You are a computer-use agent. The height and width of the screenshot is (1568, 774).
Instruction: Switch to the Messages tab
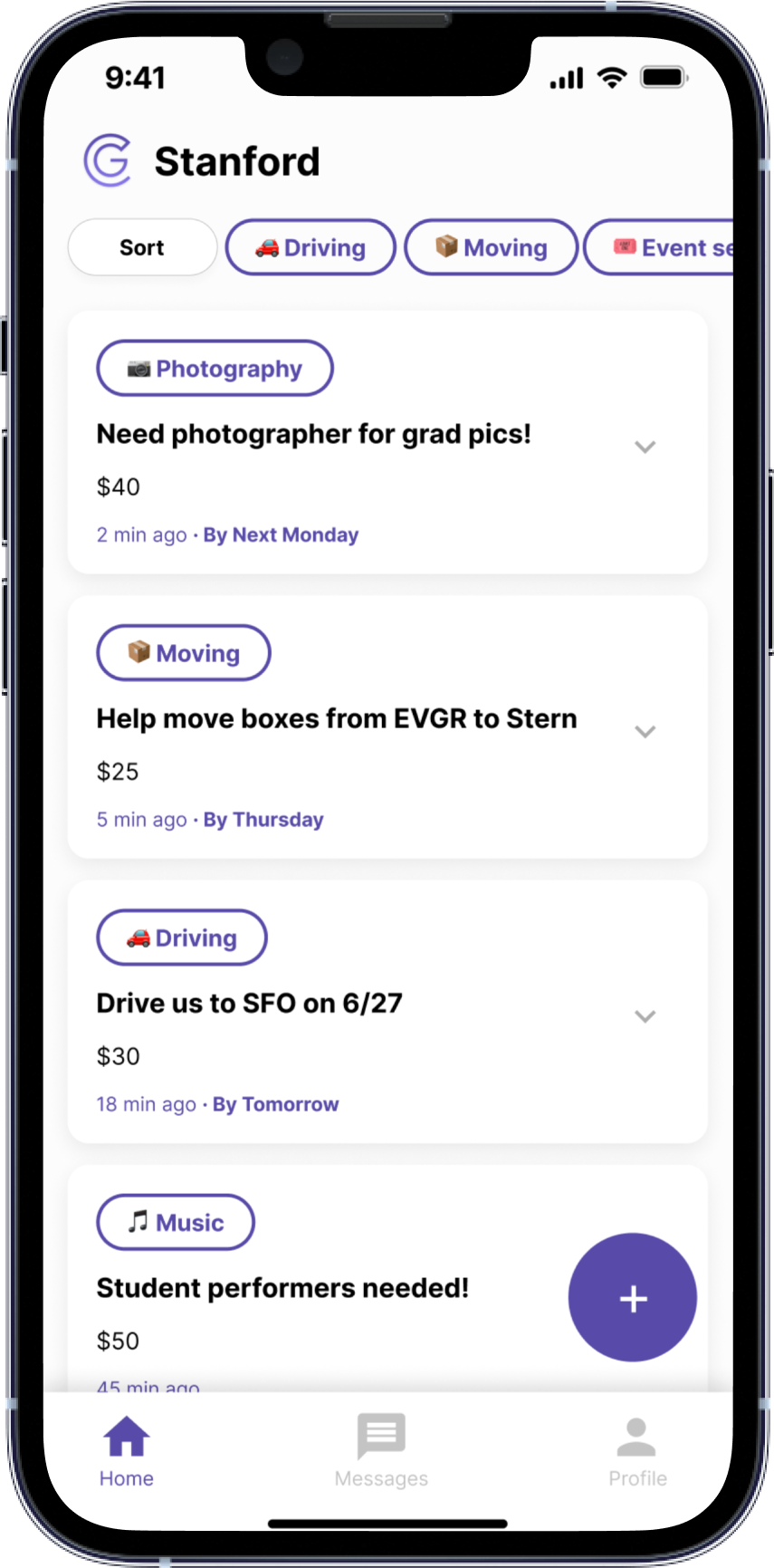[381, 1451]
